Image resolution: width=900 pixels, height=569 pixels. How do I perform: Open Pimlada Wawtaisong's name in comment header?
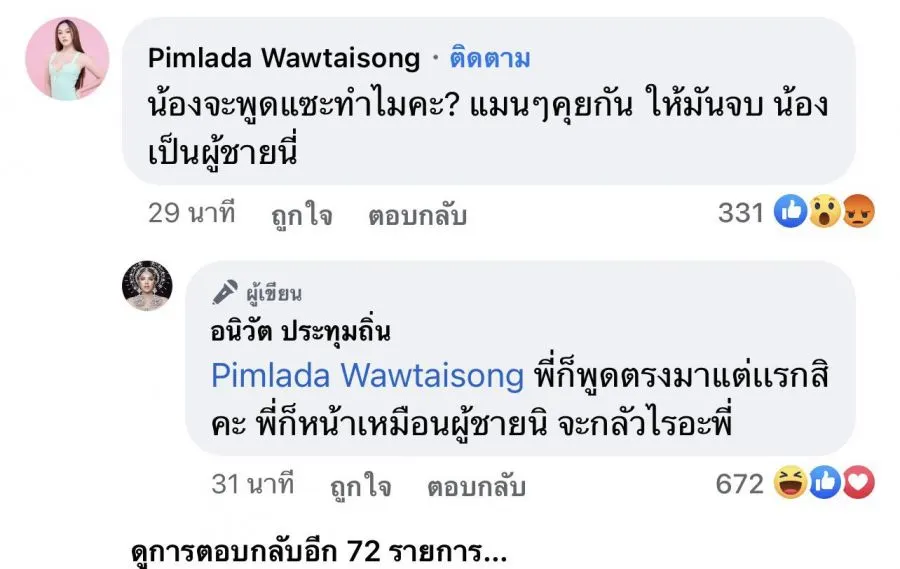point(283,58)
